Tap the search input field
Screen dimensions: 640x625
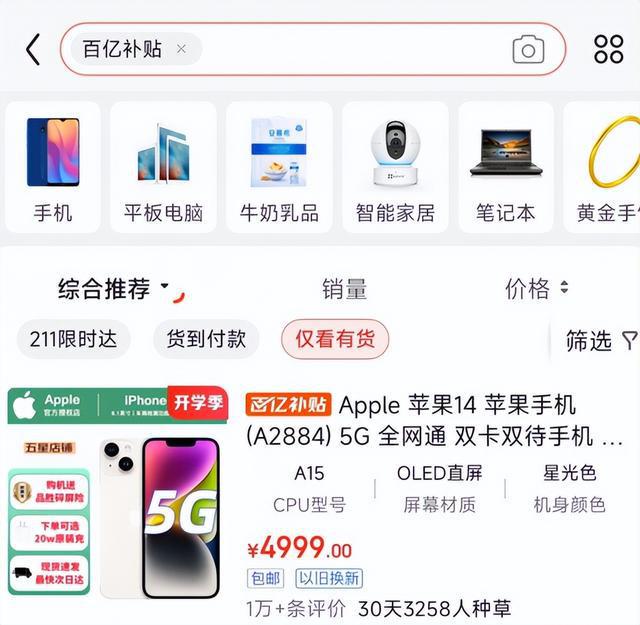(x=350, y=49)
